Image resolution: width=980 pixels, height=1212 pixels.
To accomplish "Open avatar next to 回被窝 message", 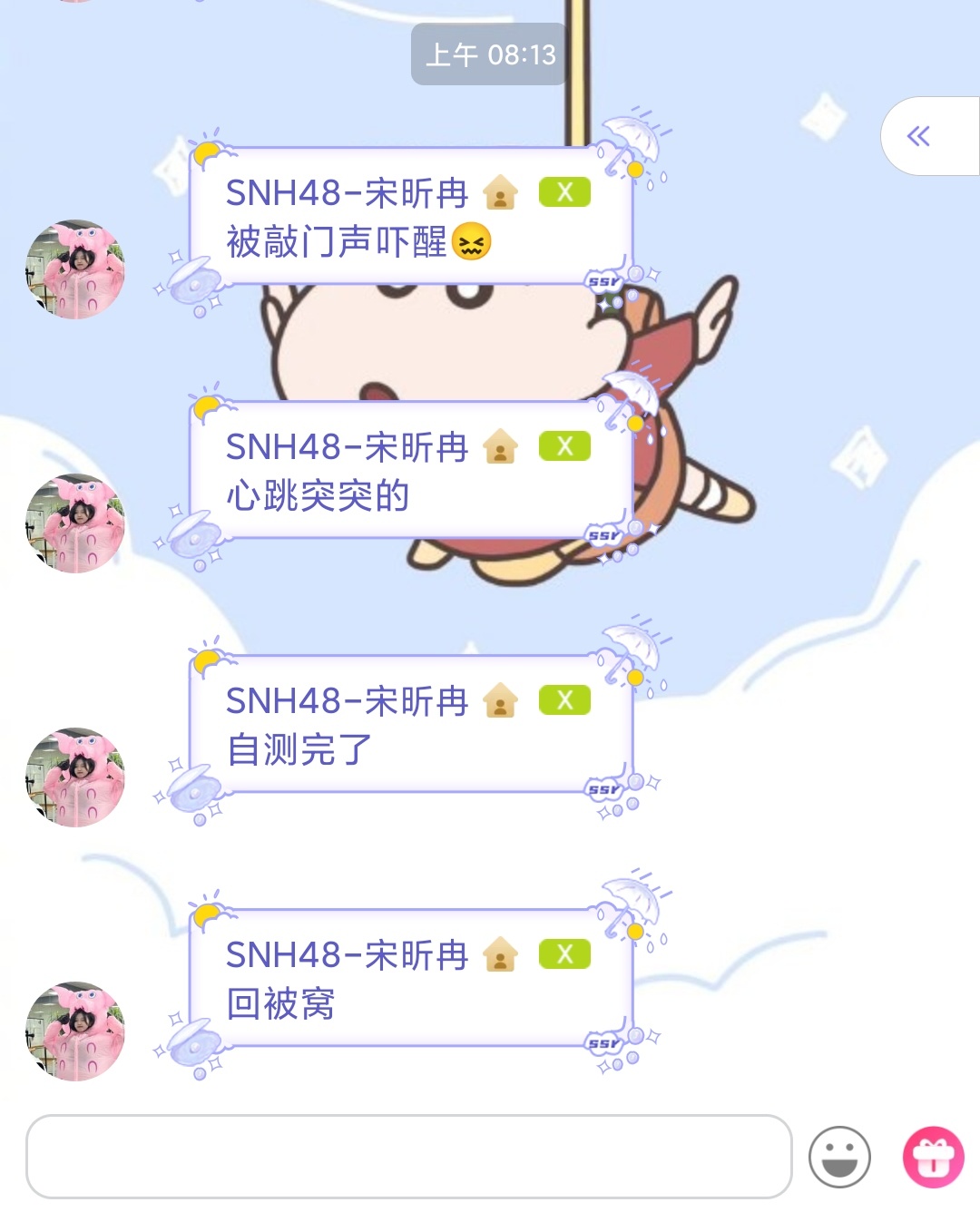I will coord(75,1031).
